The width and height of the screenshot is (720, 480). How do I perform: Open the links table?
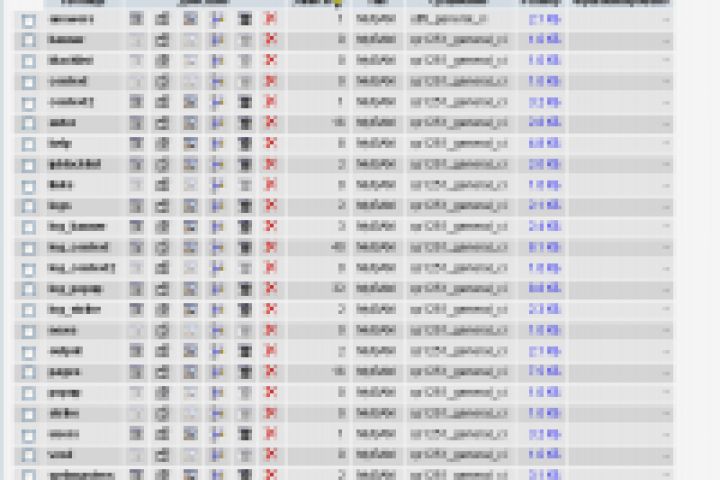tap(60, 185)
